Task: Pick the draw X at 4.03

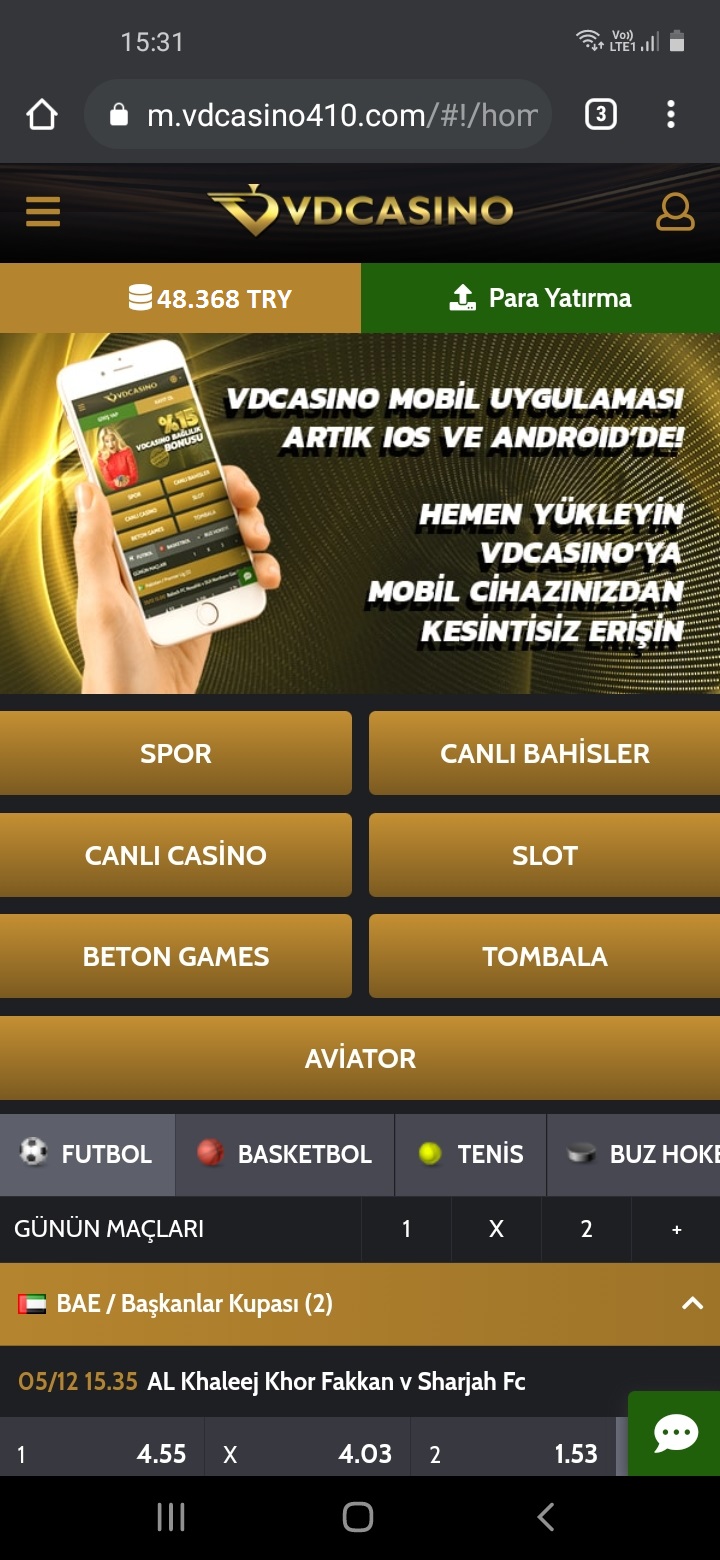Action: [x=307, y=1453]
